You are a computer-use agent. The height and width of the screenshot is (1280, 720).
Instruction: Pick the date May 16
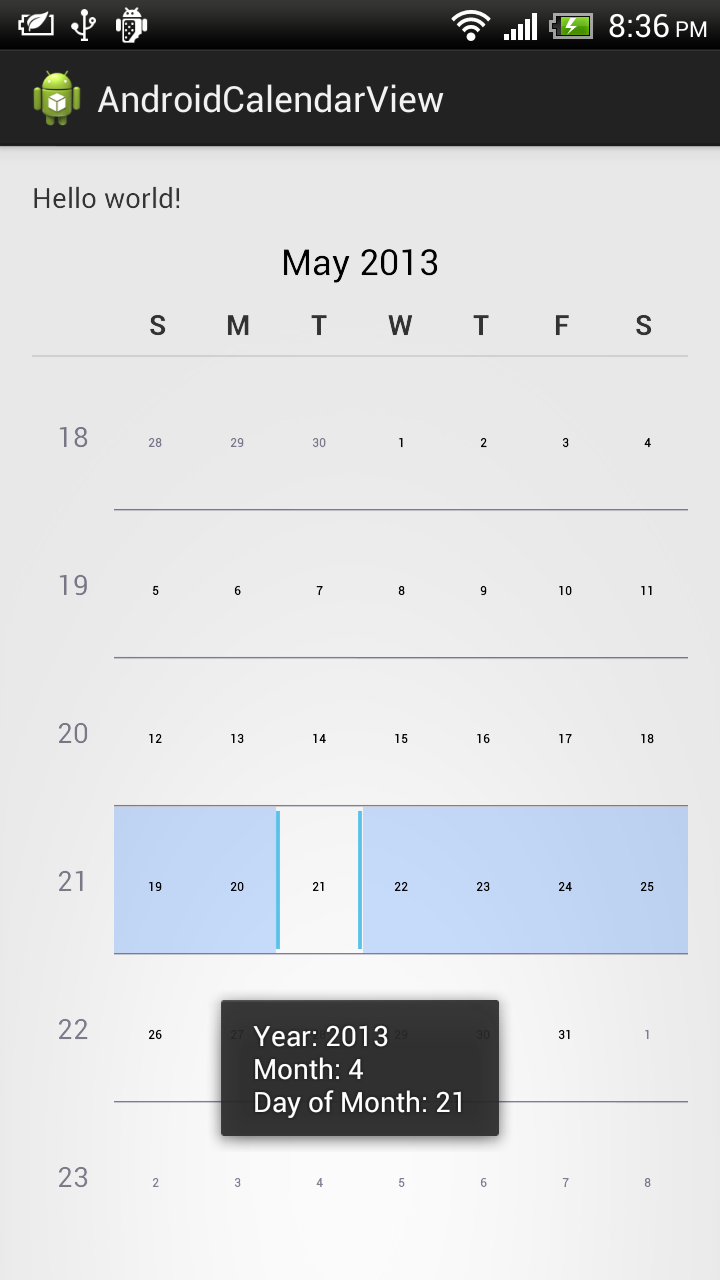point(483,738)
